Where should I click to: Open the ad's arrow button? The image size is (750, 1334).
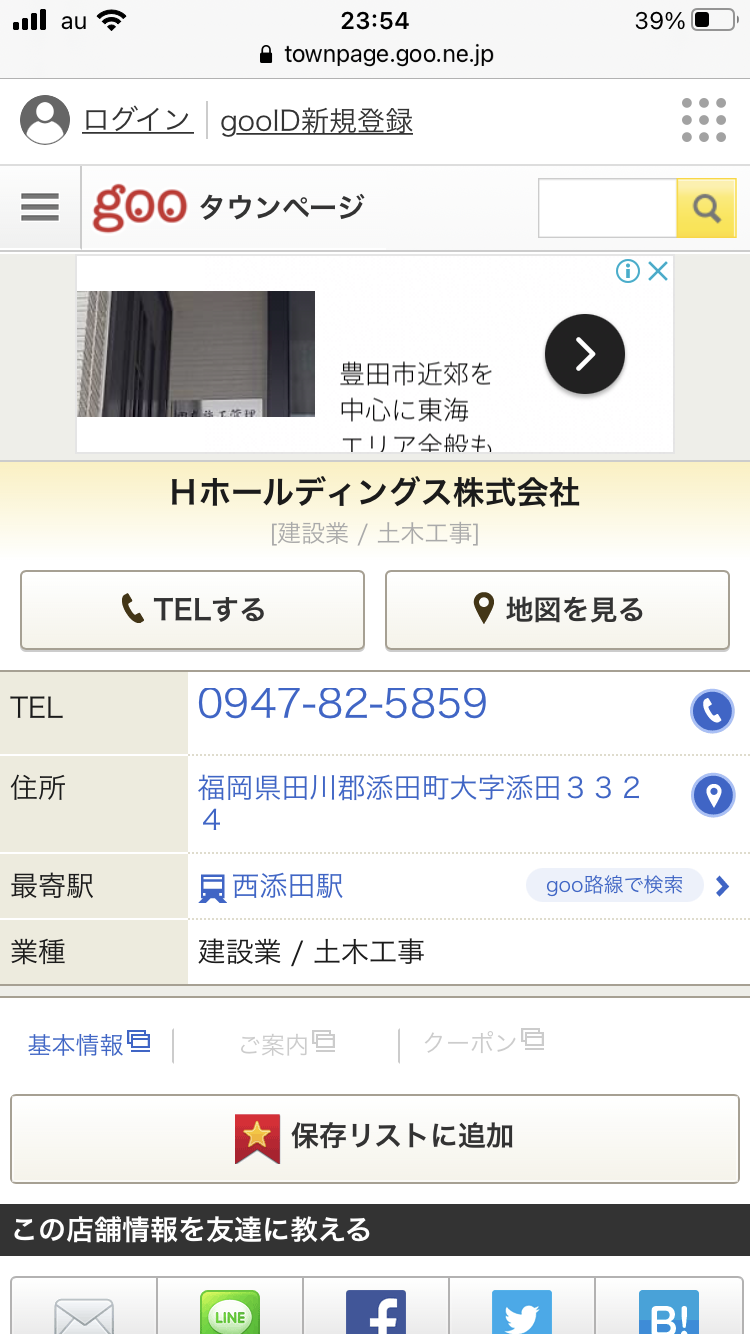point(584,354)
